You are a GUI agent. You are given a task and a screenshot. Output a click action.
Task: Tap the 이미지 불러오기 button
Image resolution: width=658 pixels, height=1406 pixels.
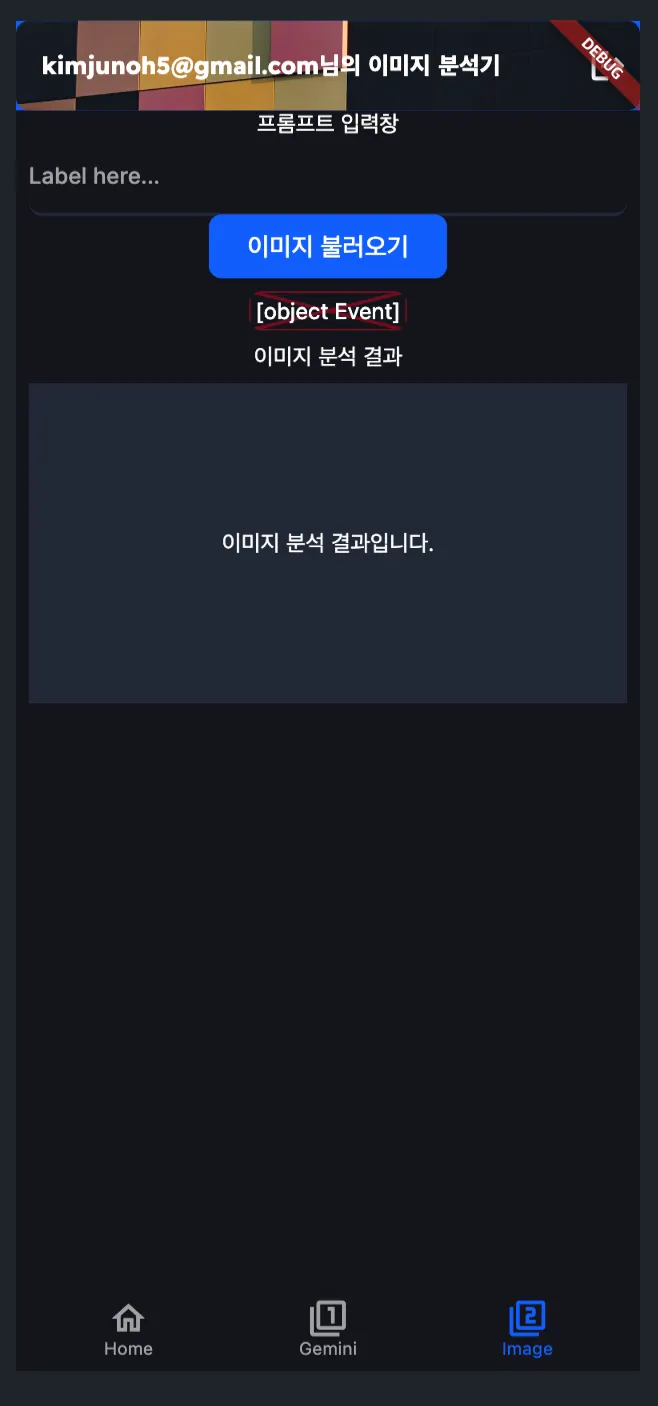(x=327, y=246)
